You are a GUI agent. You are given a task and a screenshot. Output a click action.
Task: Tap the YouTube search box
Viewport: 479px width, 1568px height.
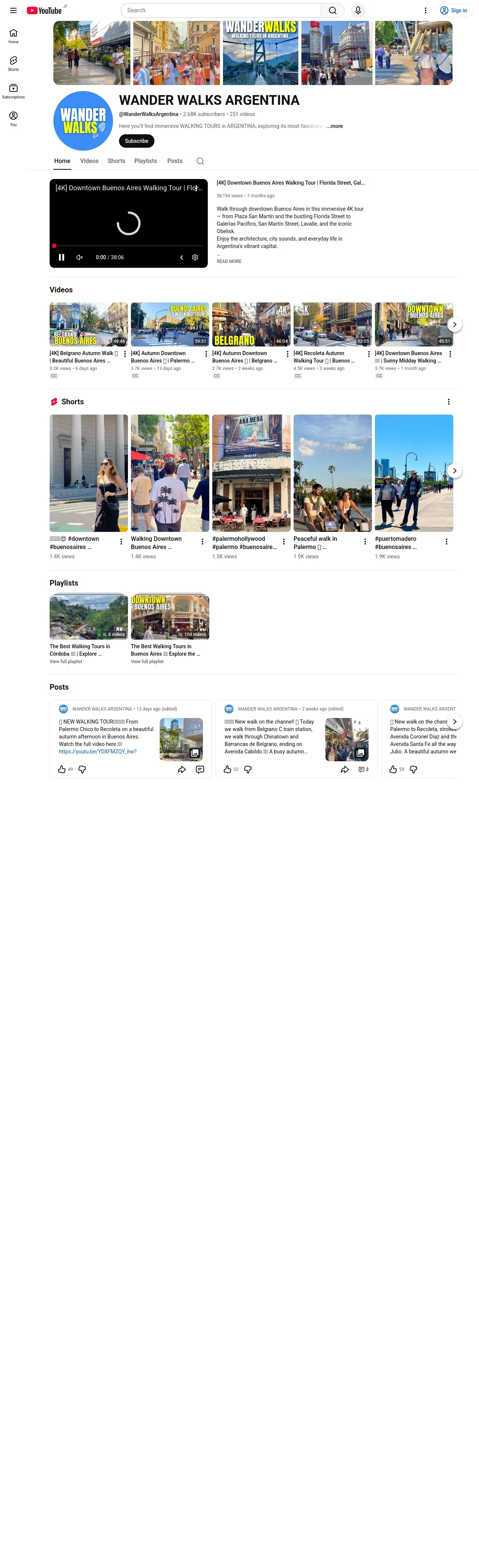pyautogui.click(x=220, y=10)
